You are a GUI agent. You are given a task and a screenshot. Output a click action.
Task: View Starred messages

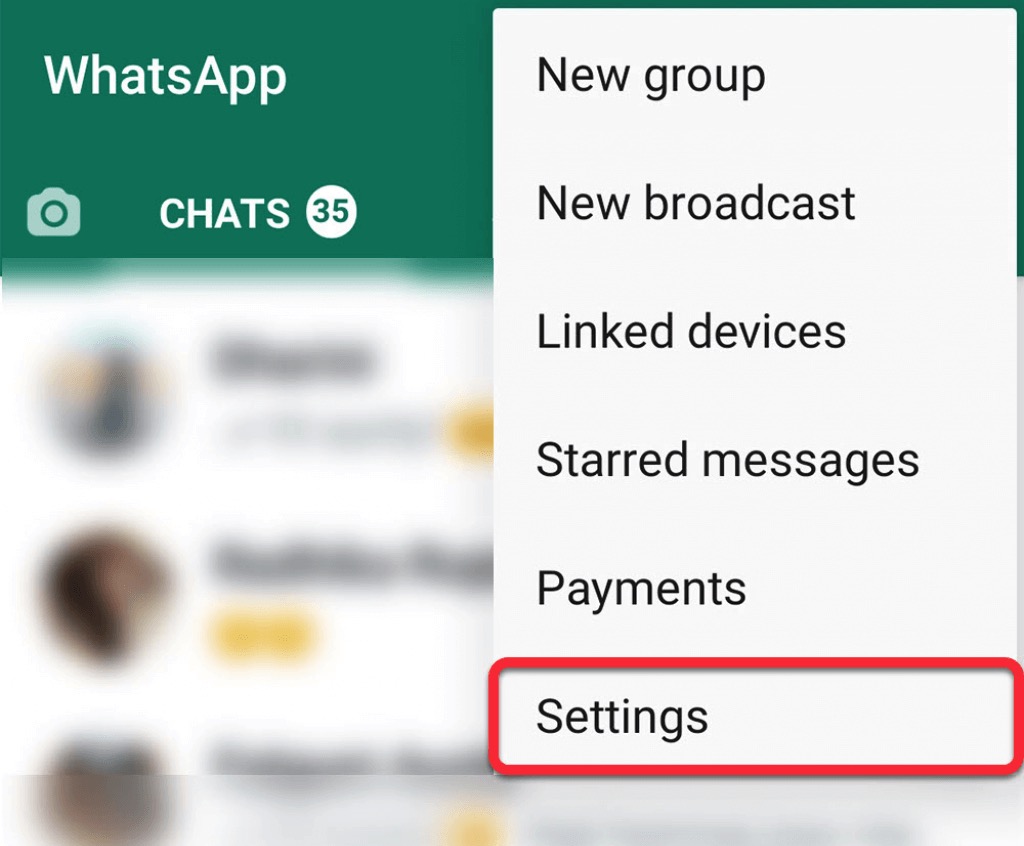pyautogui.click(x=727, y=461)
